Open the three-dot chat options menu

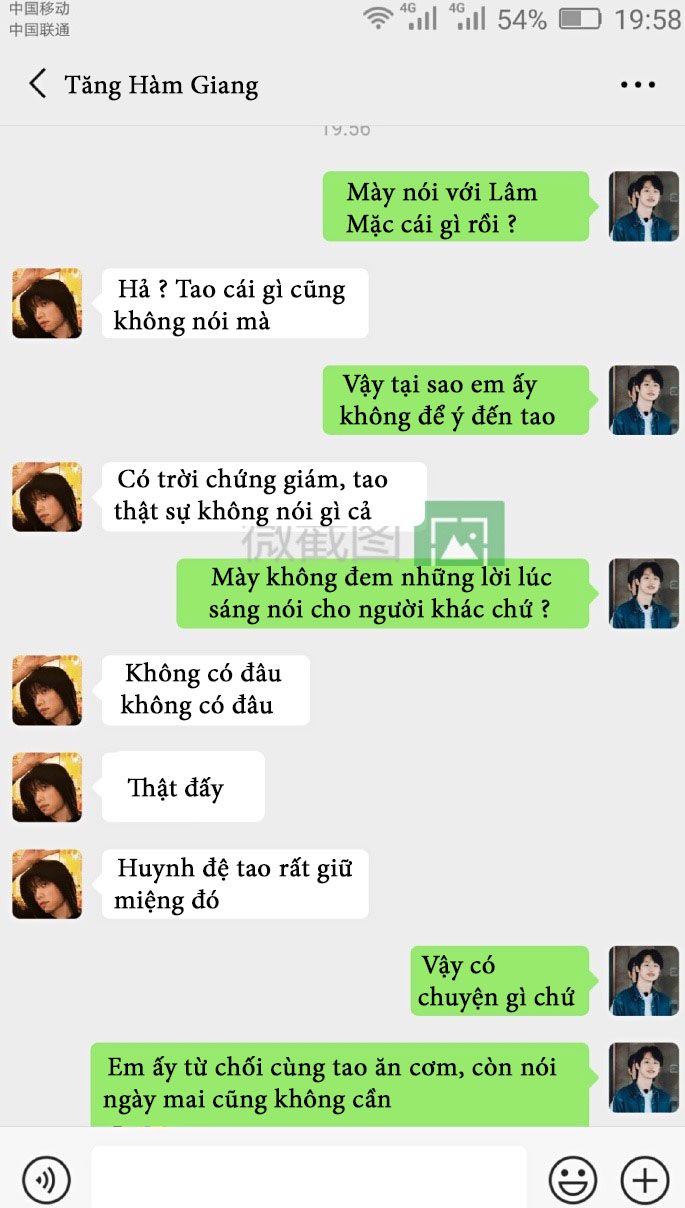point(638,85)
